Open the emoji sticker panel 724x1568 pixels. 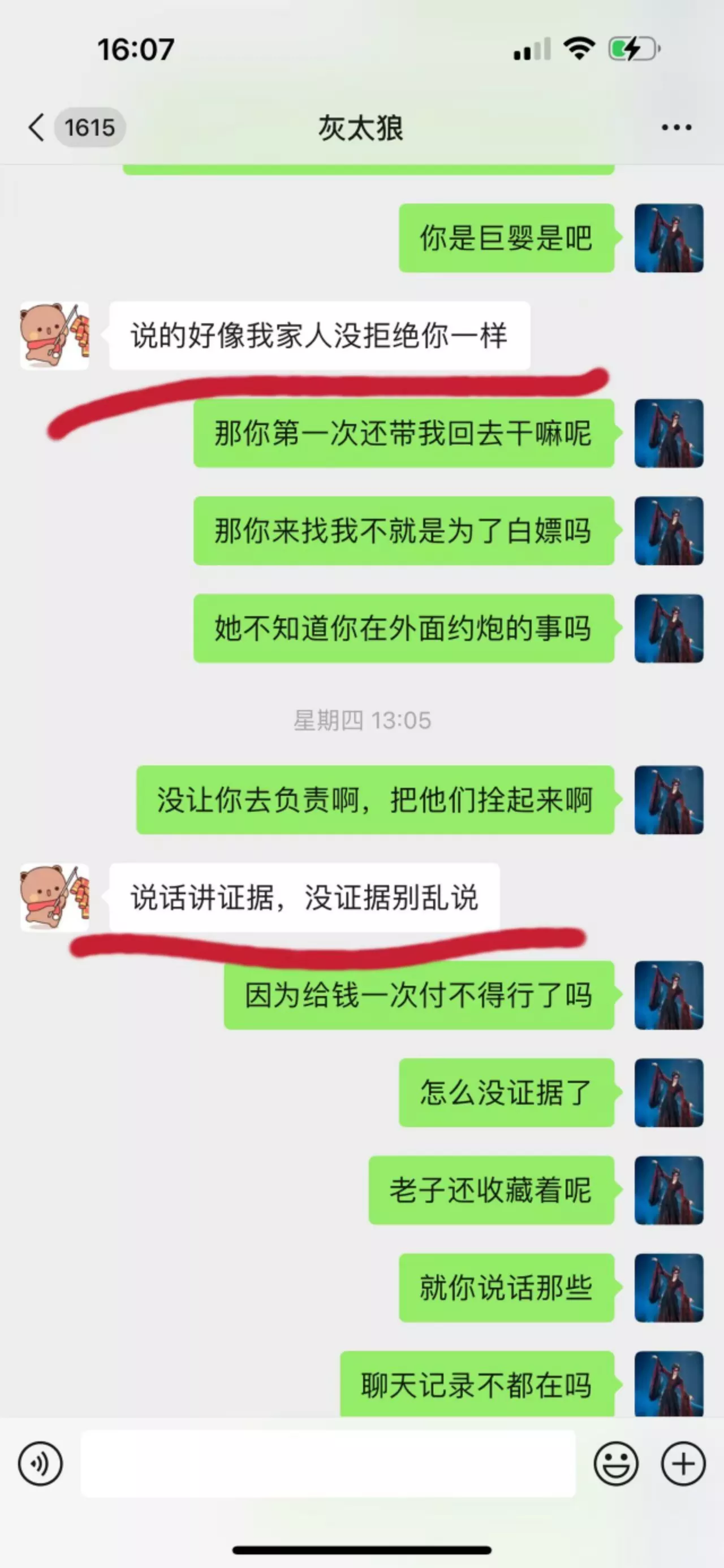[x=615, y=1463]
